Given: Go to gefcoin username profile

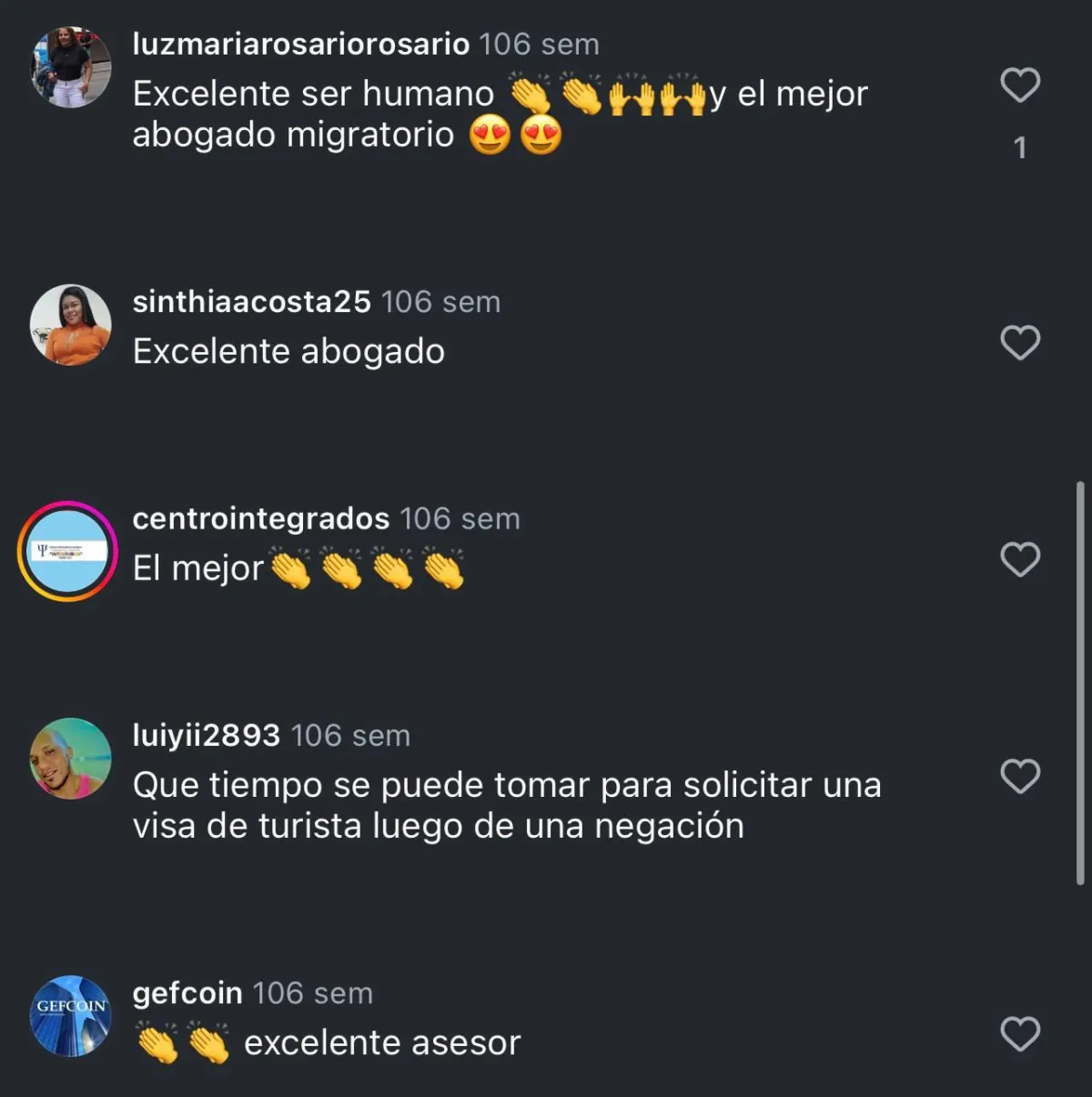Looking at the screenshot, I should (x=187, y=992).
